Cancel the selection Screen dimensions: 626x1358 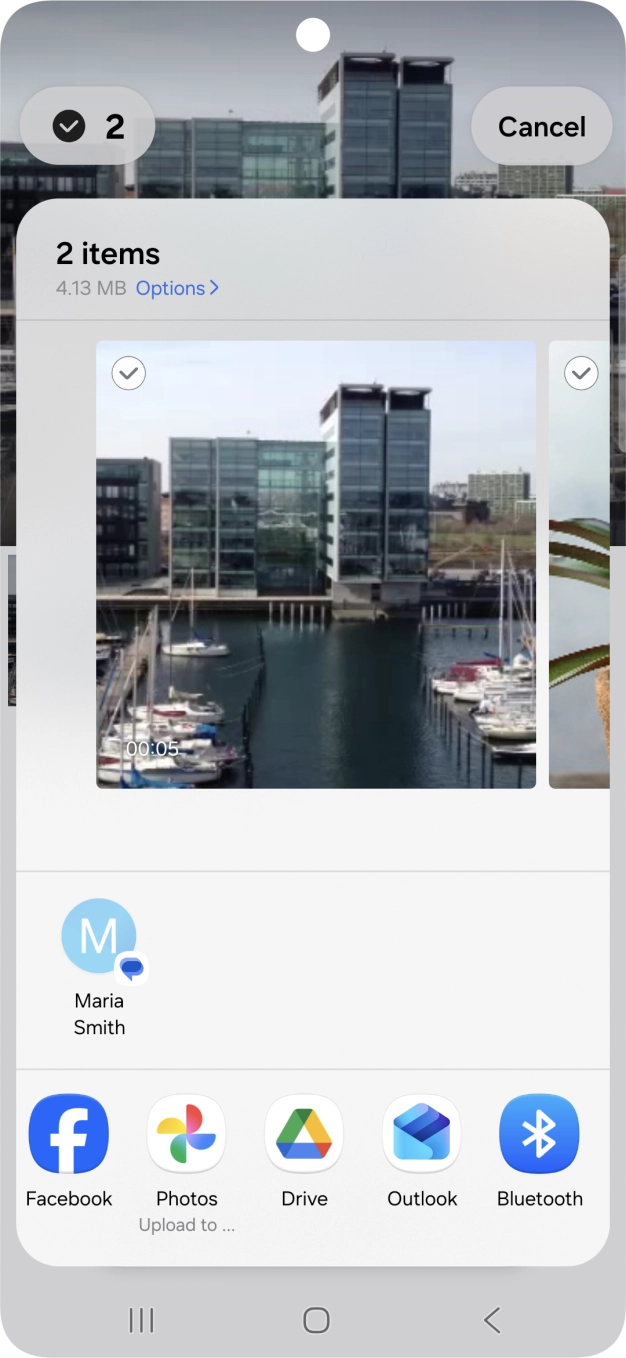click(x=541, y=127)
